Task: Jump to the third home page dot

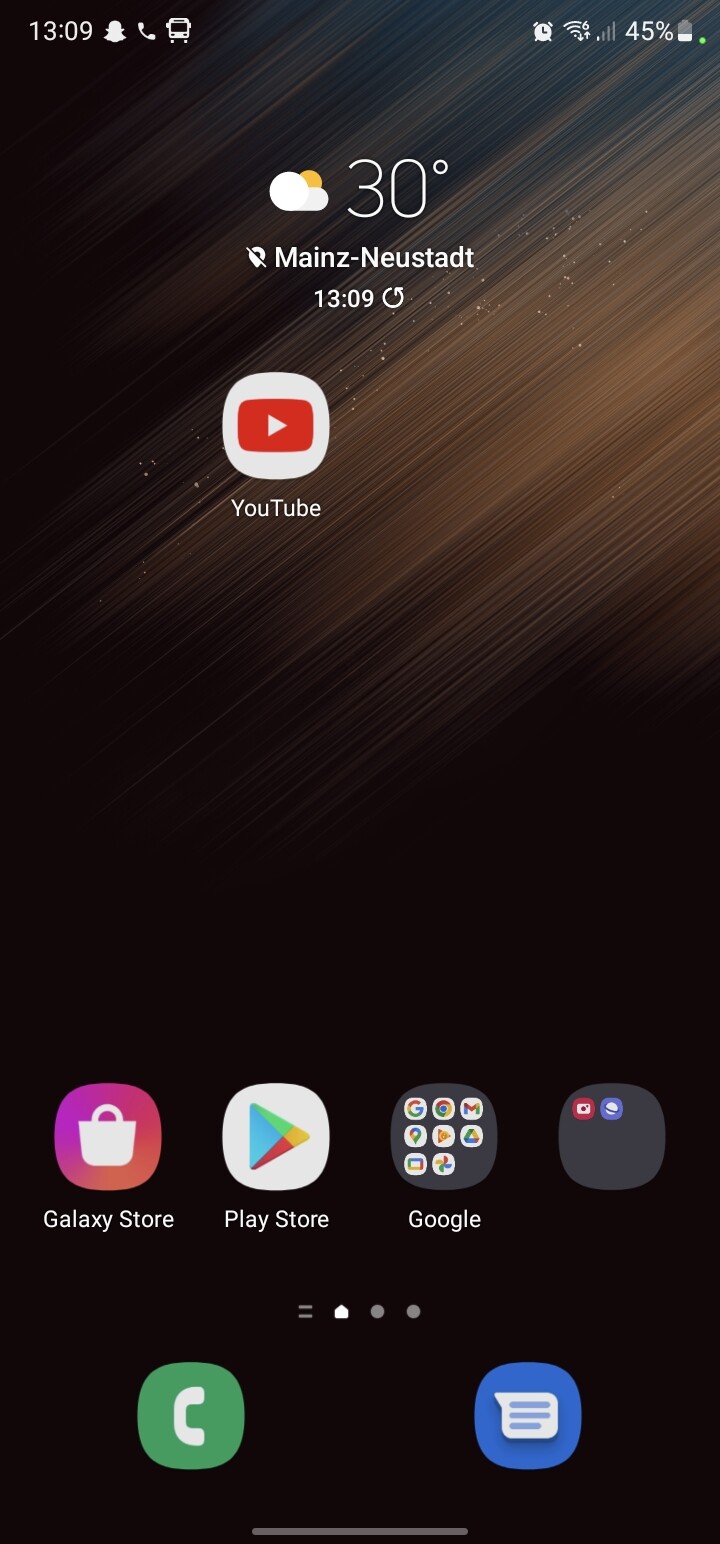Action: pyautogui.click(x=413, y=1312)
